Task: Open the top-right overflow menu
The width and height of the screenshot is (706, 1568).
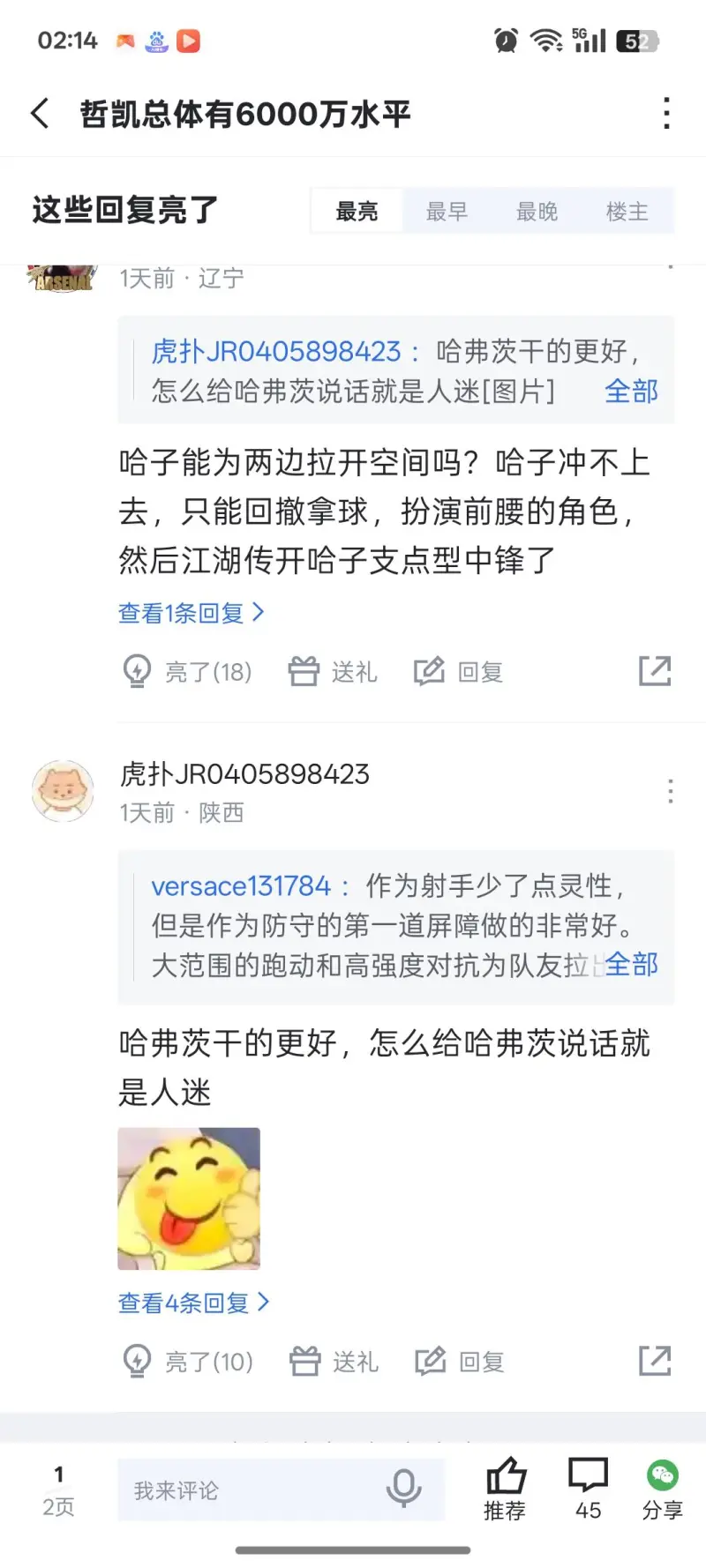Action: tap(666, 114)
